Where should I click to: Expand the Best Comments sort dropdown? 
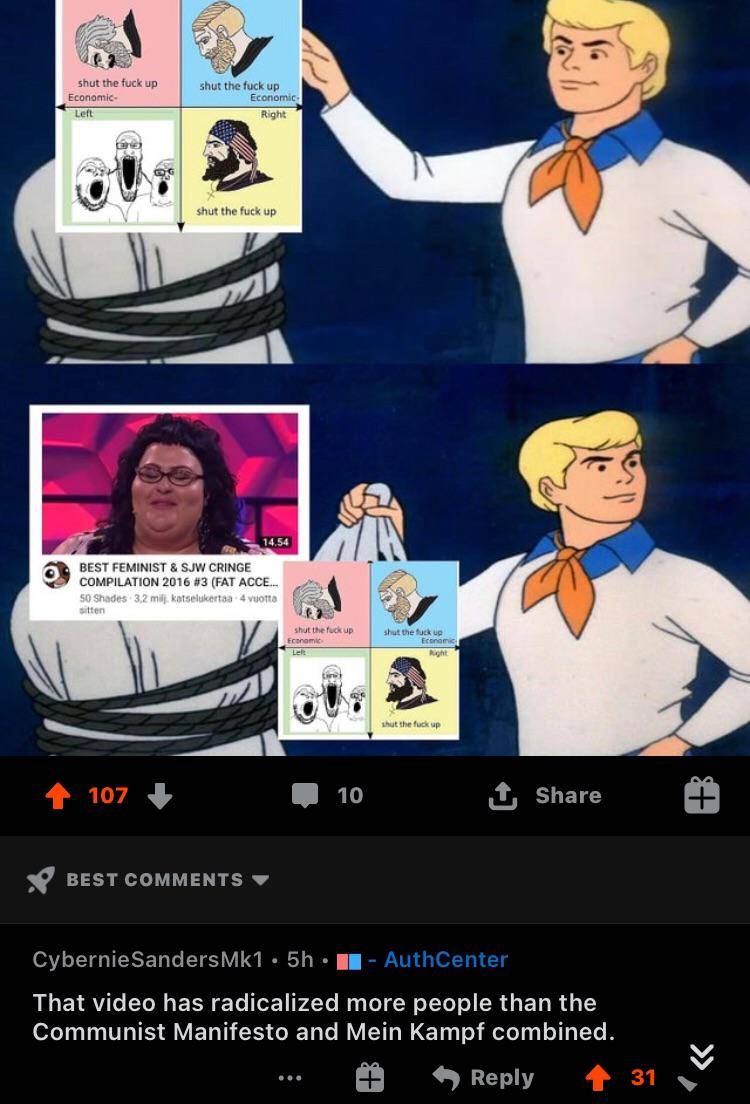[150, 880]
